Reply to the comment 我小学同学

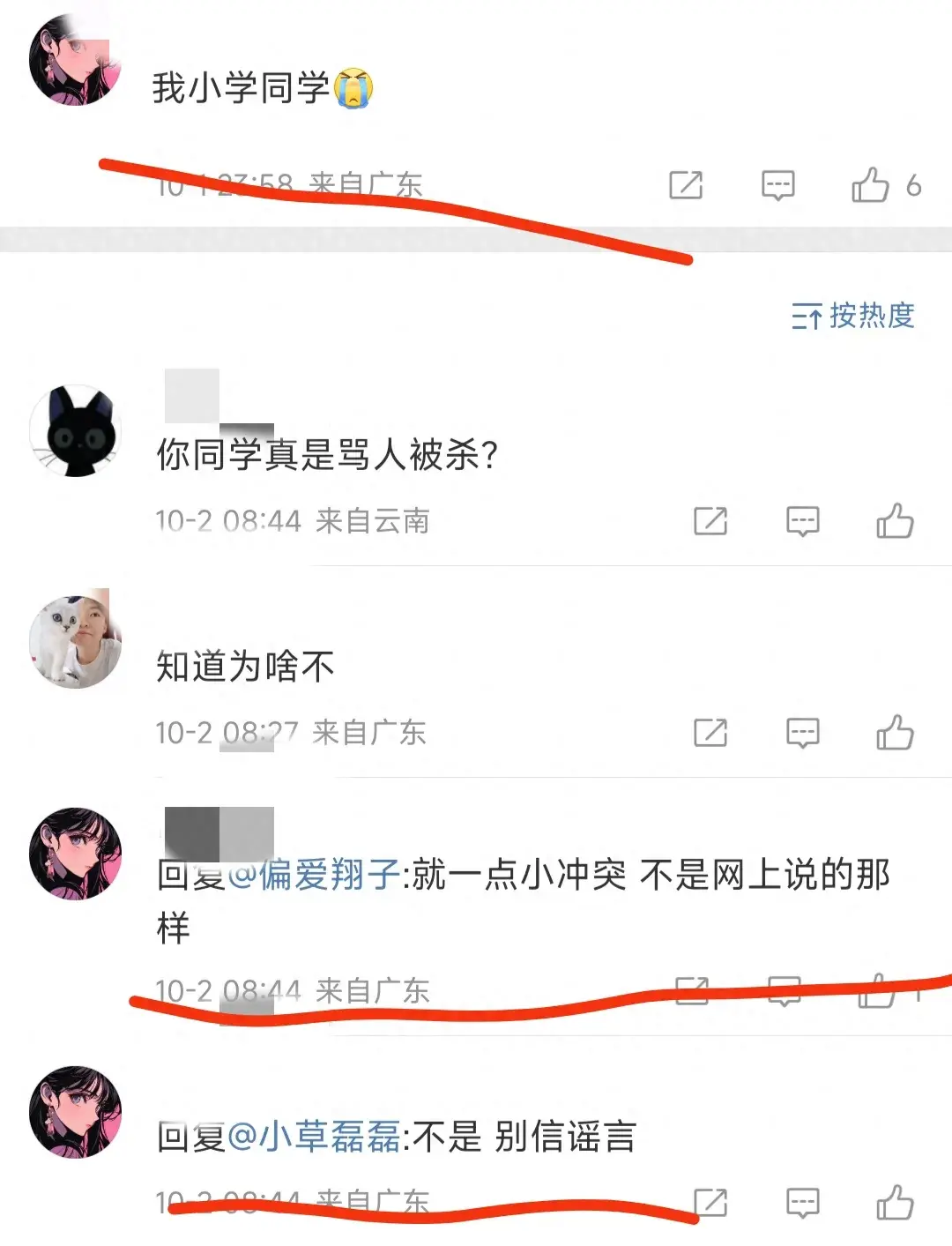777,185
